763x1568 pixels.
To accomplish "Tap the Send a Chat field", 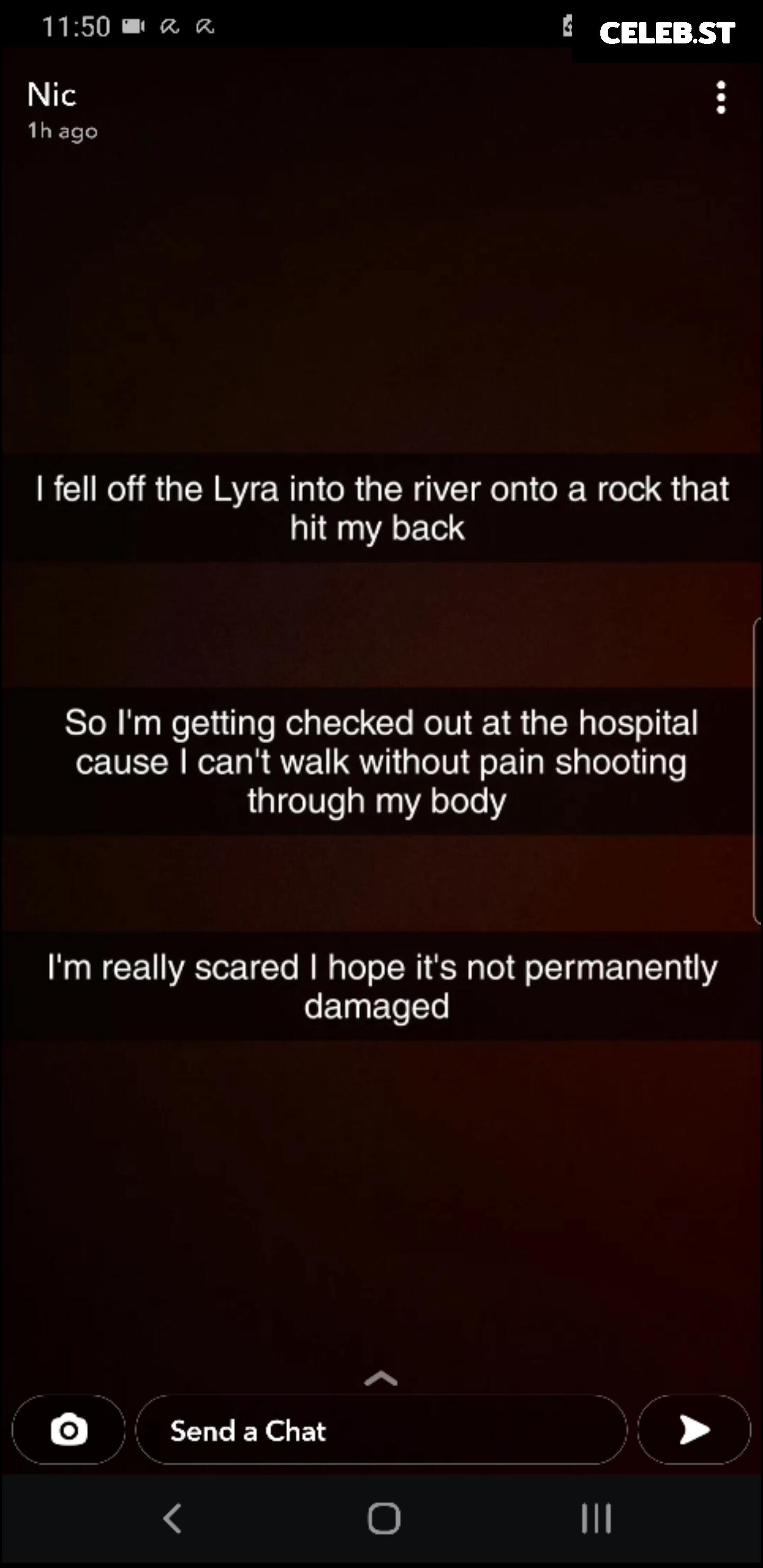I will coord(381,1430).
